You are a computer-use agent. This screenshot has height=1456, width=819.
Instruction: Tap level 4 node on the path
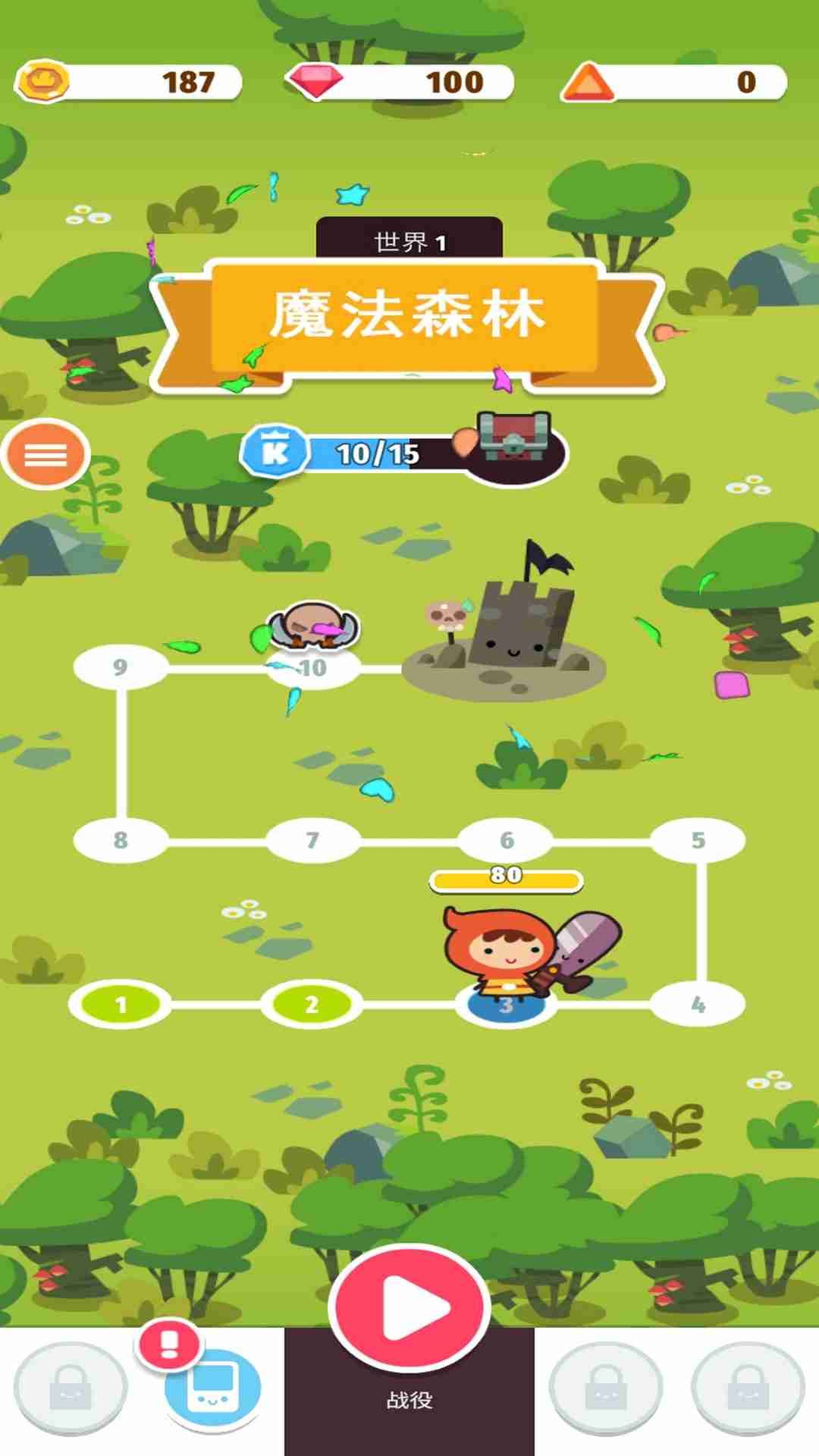click(698, 1005)
